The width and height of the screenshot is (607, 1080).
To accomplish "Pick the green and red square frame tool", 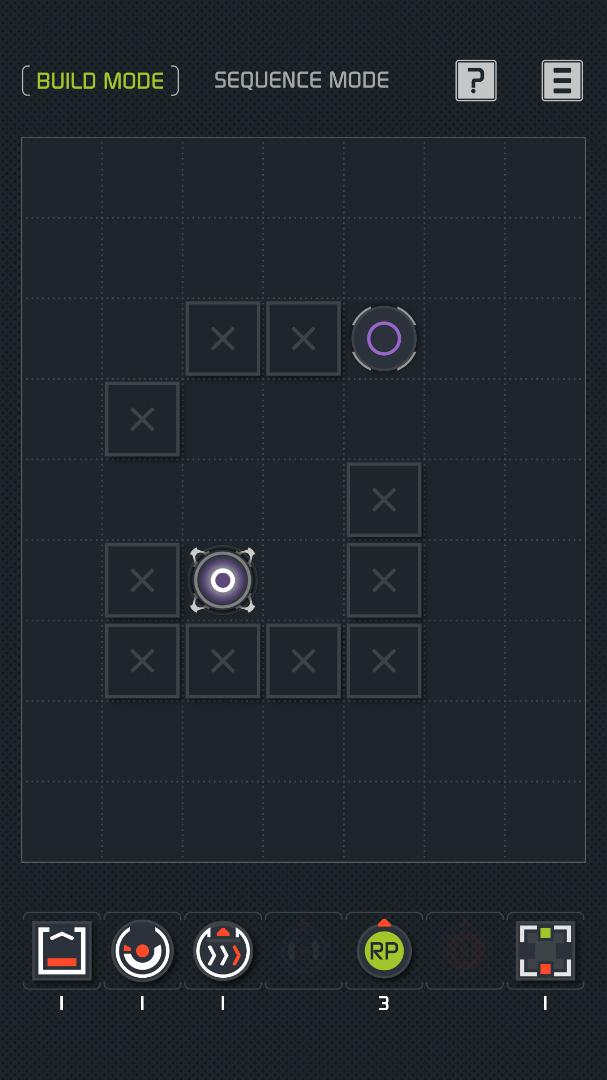I will [546, 951].
